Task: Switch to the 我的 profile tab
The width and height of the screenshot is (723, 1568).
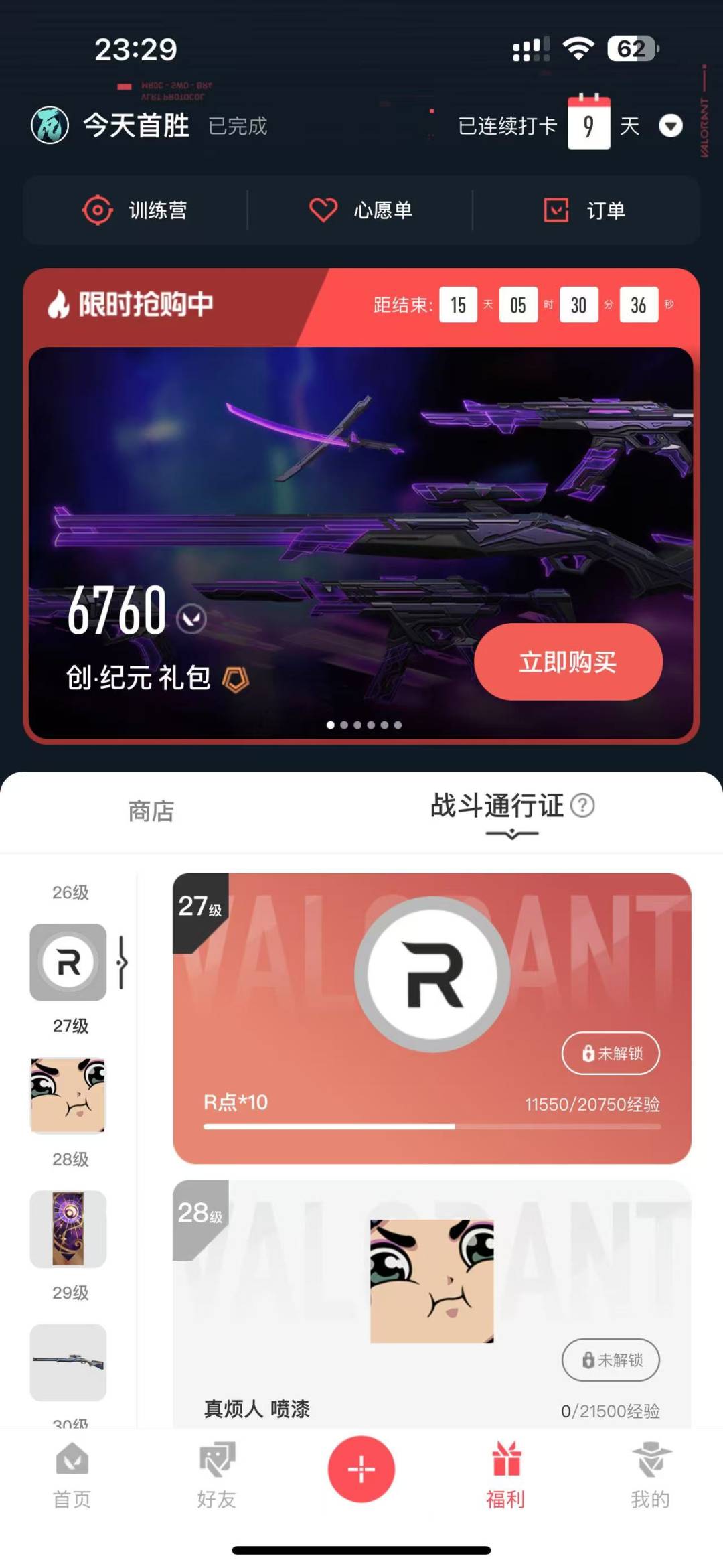Action: (x=651, y=1476)
